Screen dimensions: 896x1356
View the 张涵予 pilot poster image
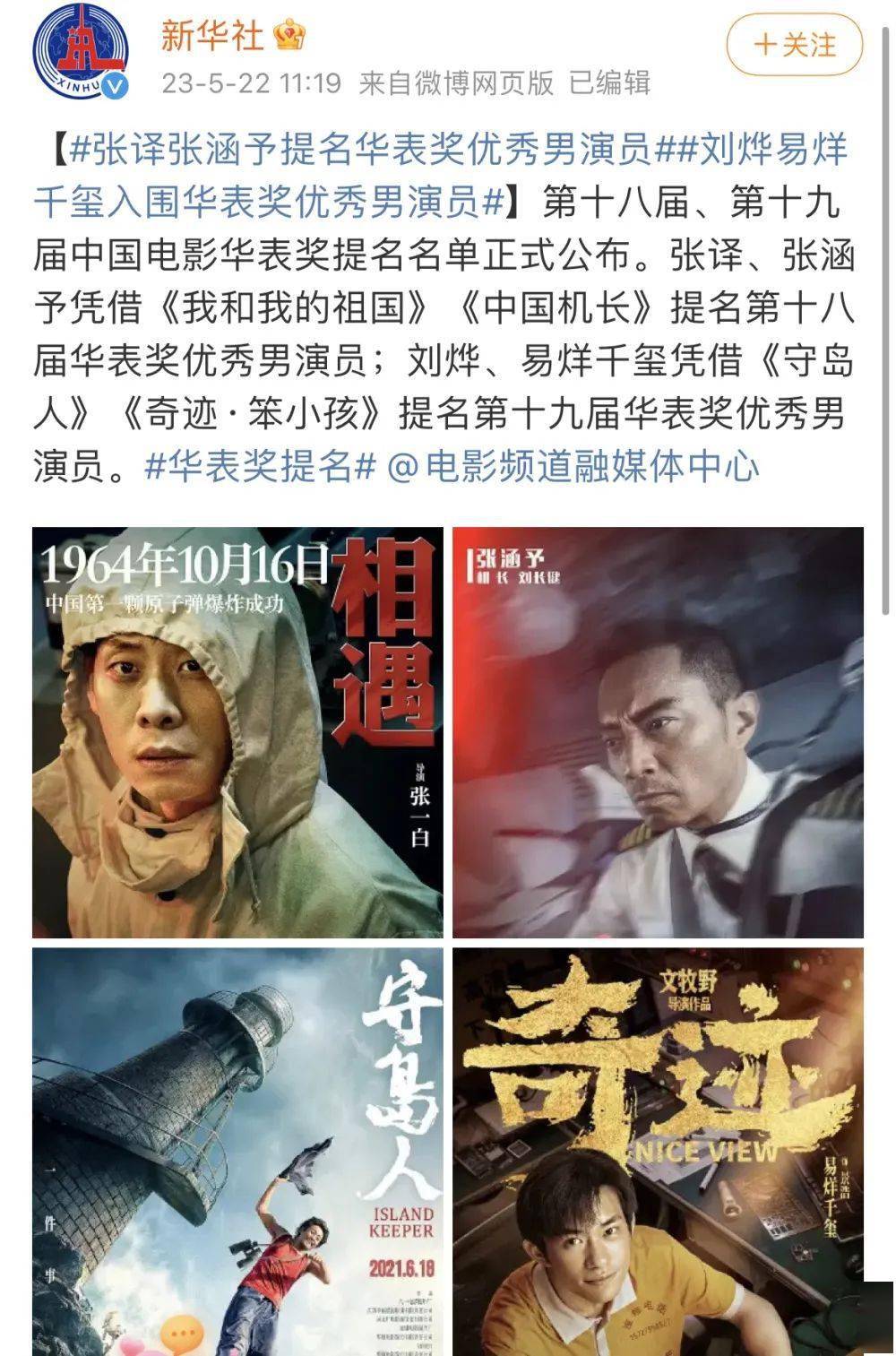pyautogui.click(x=658, y=732)
